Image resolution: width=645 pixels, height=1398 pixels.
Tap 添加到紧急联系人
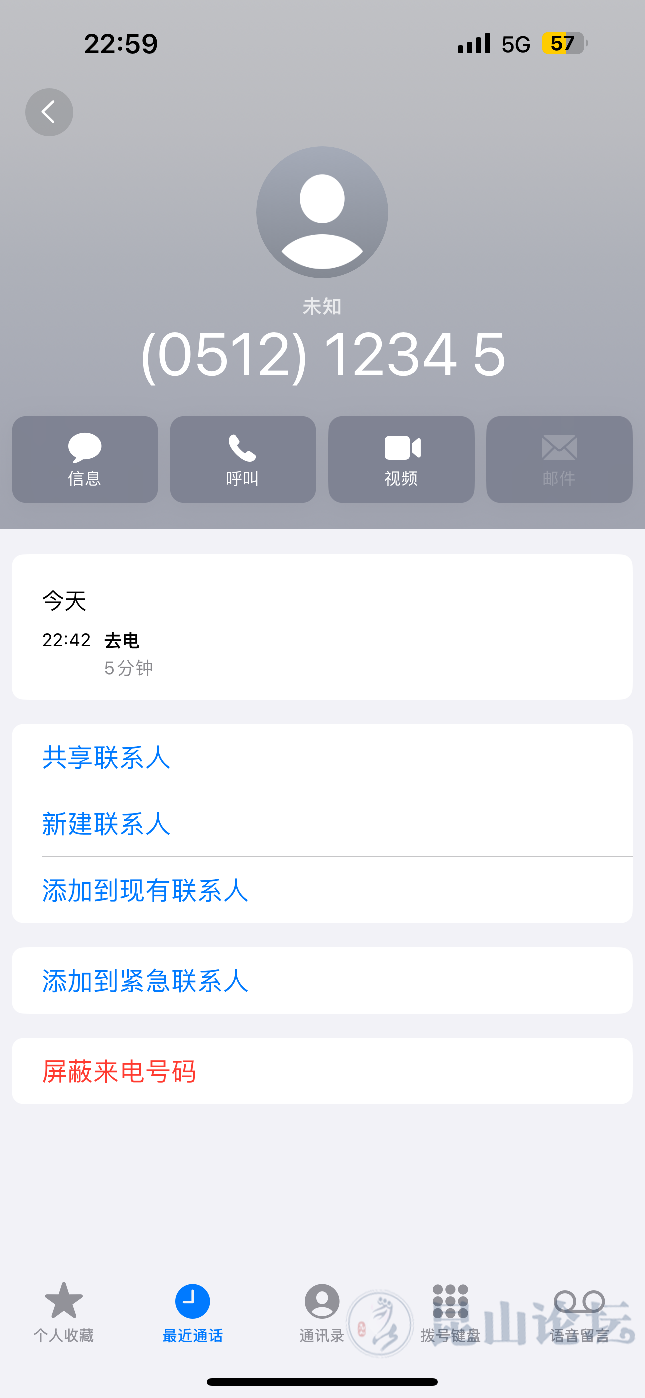145,981
